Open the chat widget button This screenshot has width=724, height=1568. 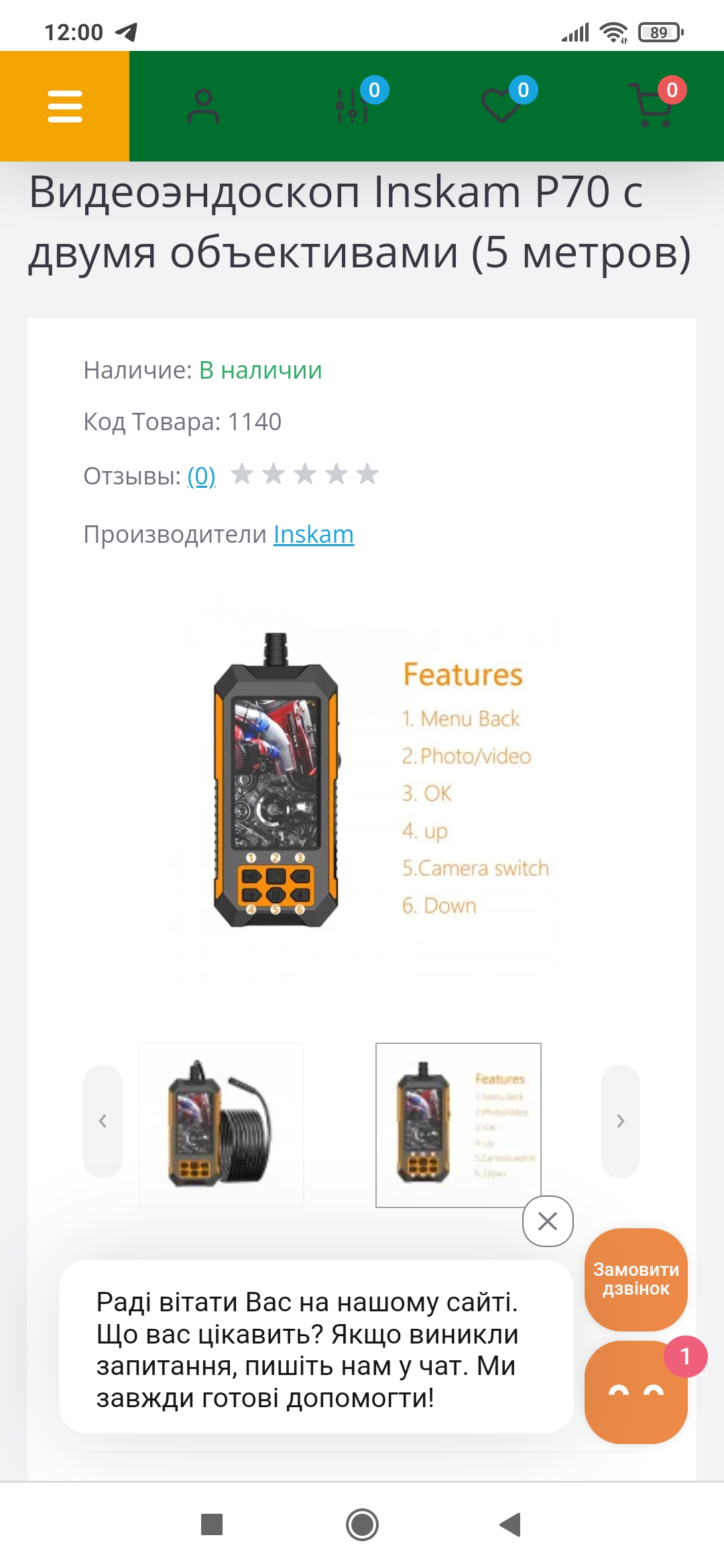(636, 1392)
